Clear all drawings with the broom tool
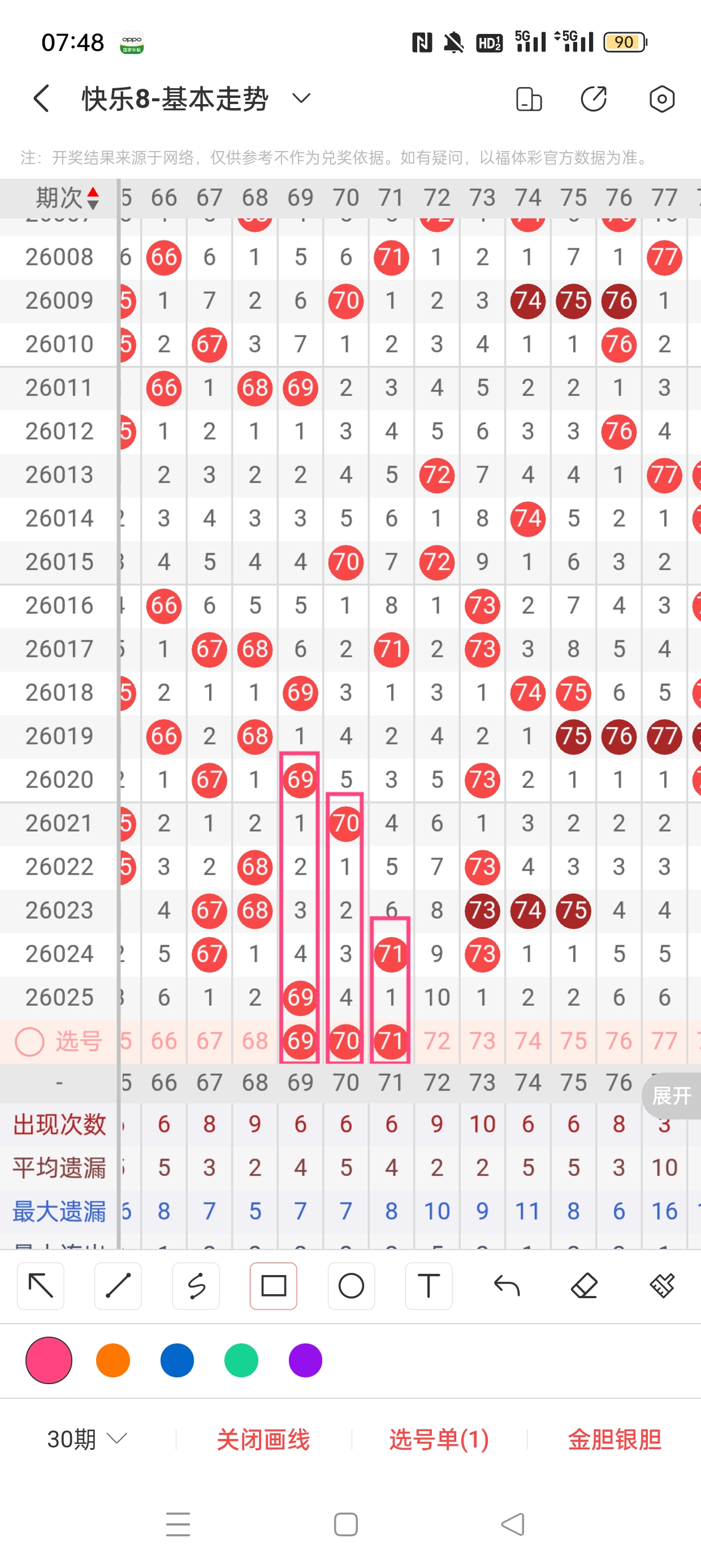Viewport: 701px width, 1568px height. tap(661, 1286)
